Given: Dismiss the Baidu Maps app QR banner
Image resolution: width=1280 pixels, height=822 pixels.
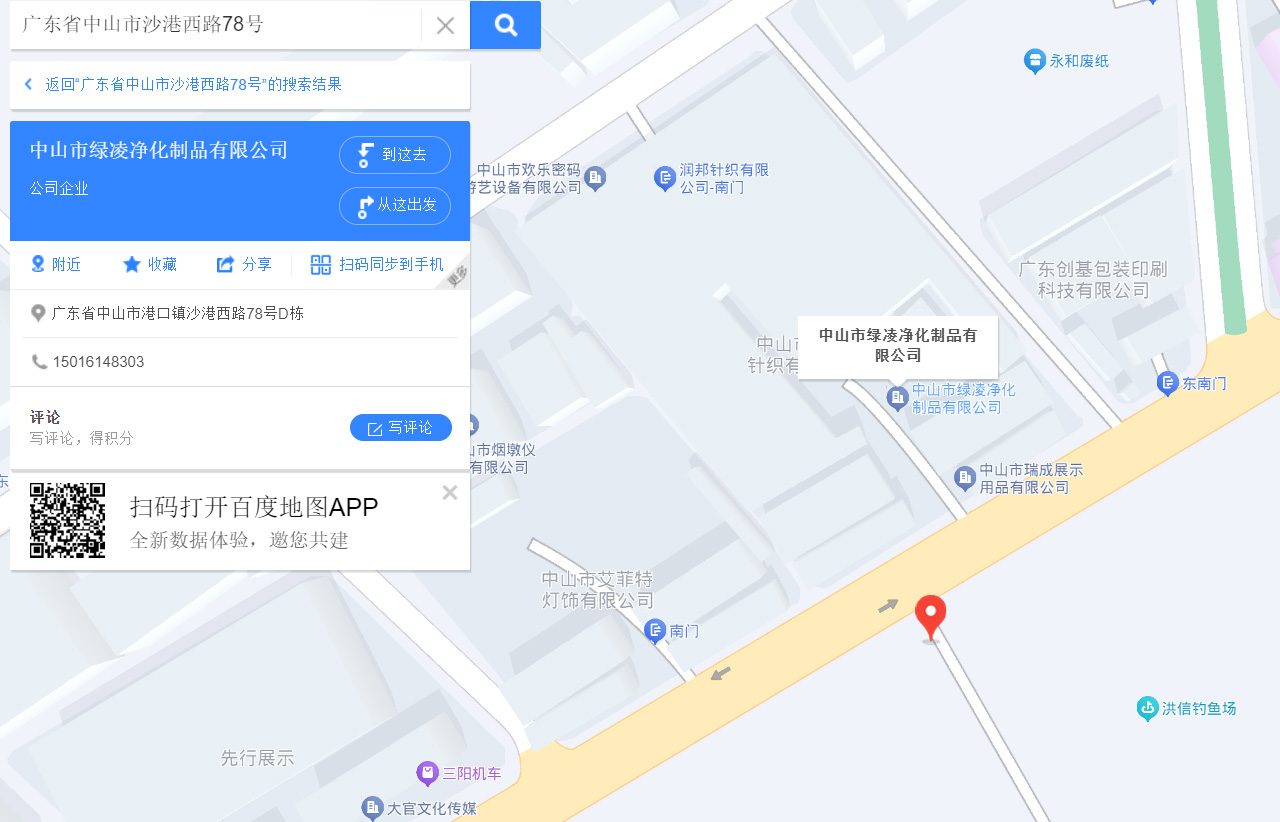Looking at the screenshot, I should point(450,492).
